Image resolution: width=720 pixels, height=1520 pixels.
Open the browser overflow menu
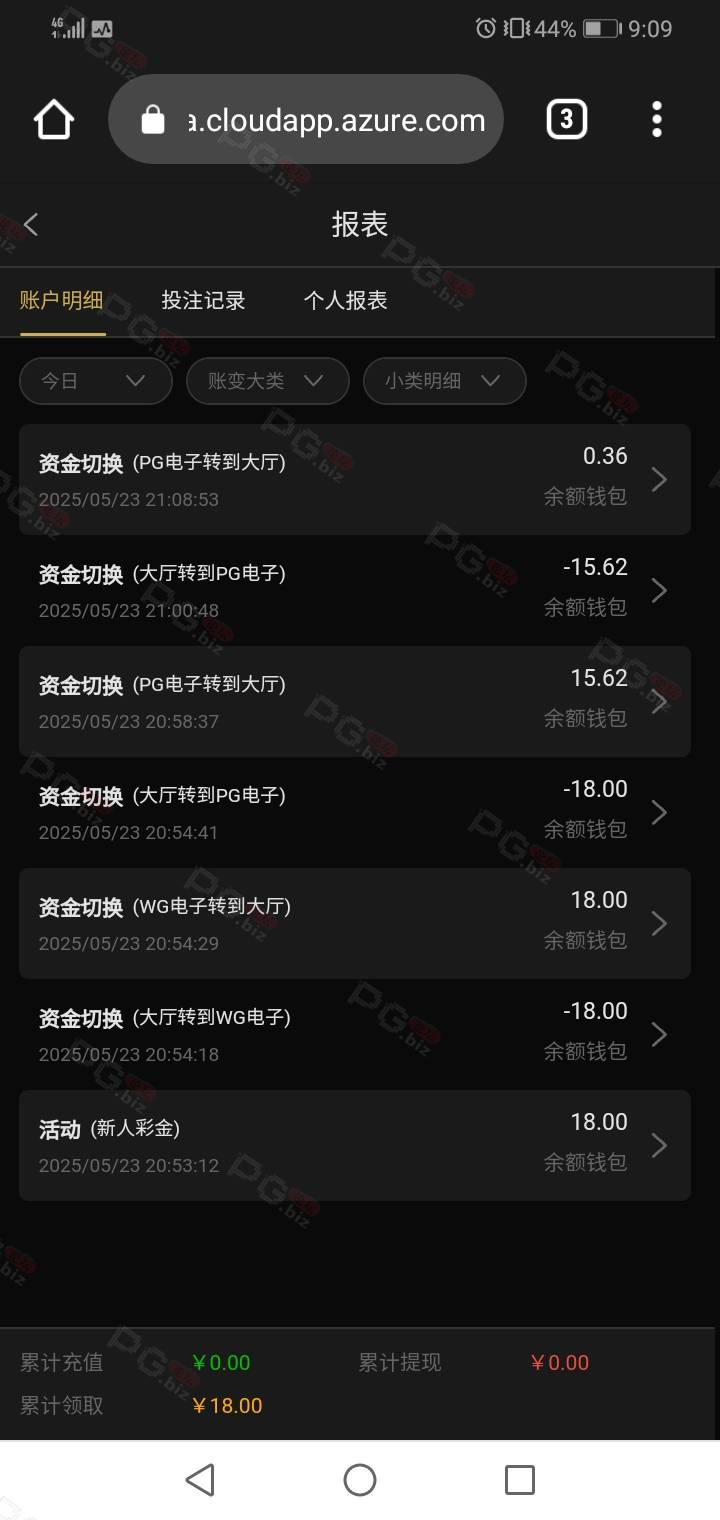[x=657, y=119]
